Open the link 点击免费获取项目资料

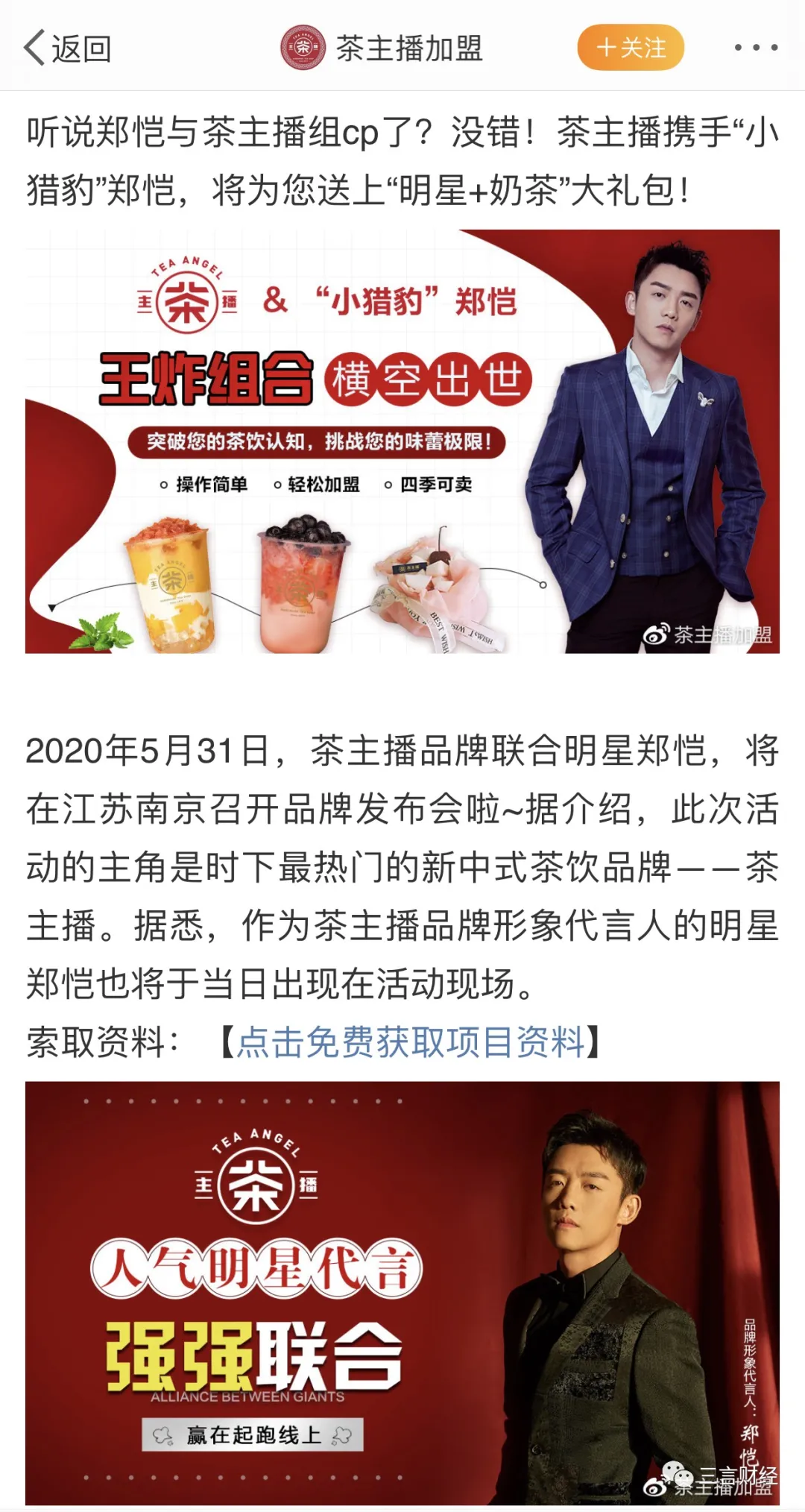pos(411,1042)
